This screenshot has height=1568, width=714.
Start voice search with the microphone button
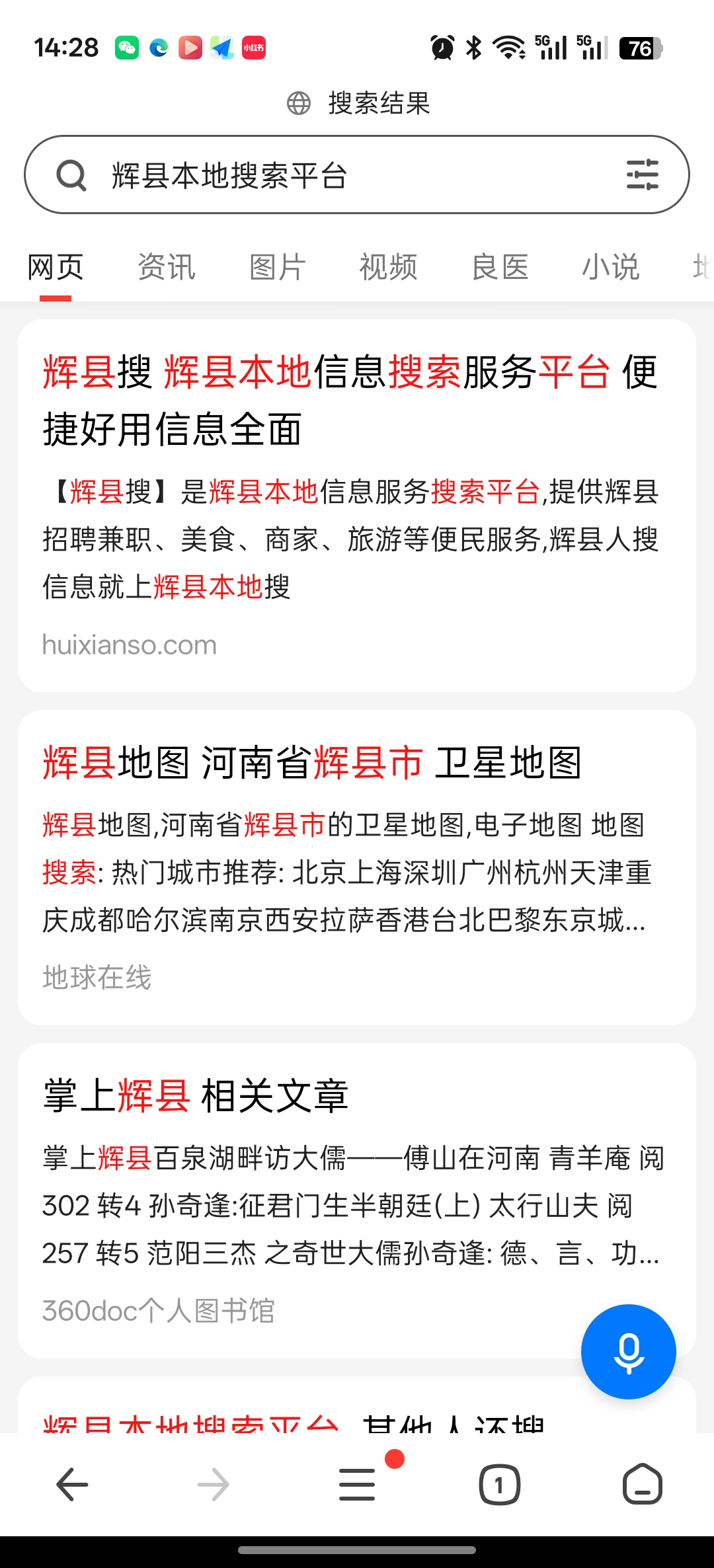point(628,1352)
